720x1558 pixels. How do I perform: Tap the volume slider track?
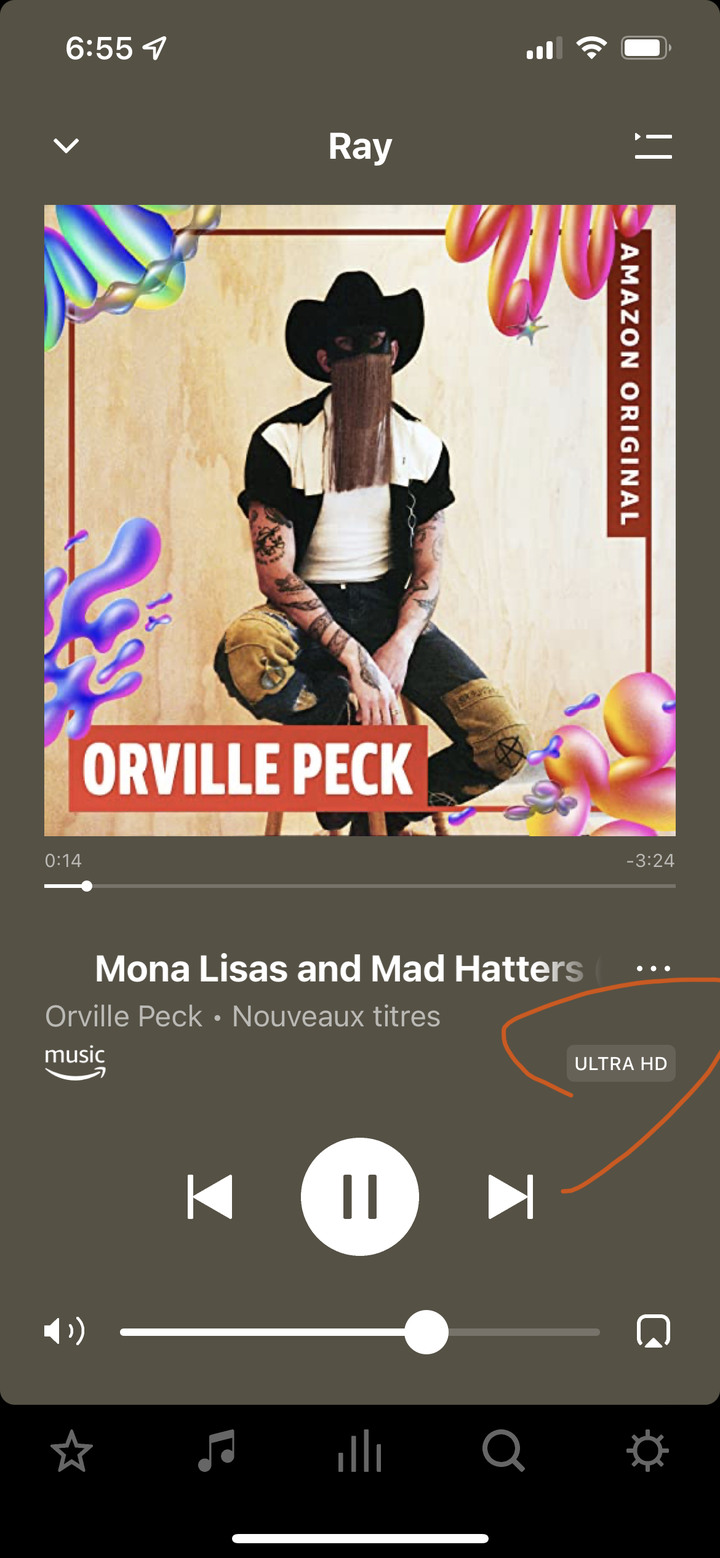520,1332
